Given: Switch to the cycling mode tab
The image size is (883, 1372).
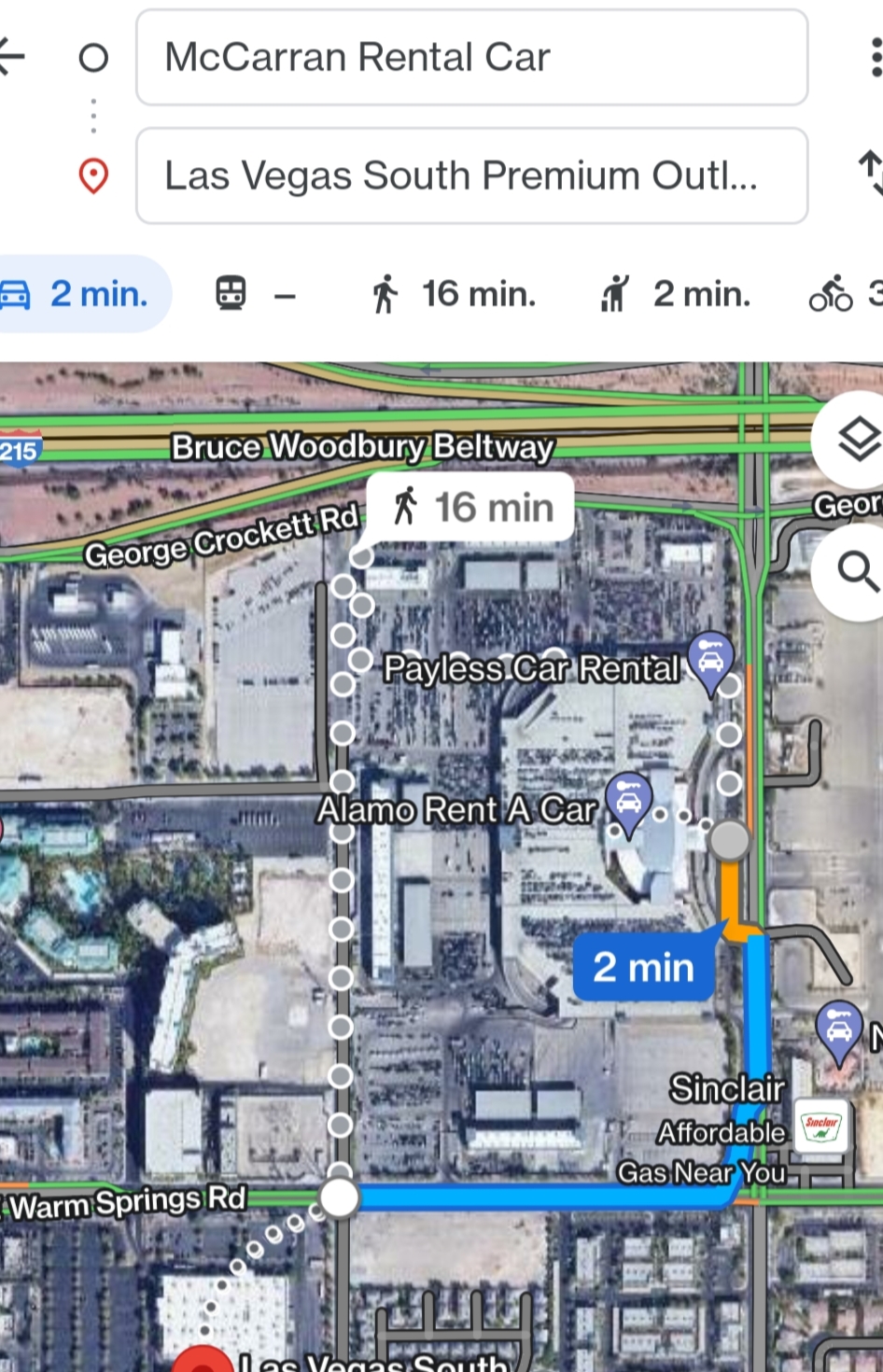Looking at the screenshot, I should [x=840, y=295].
